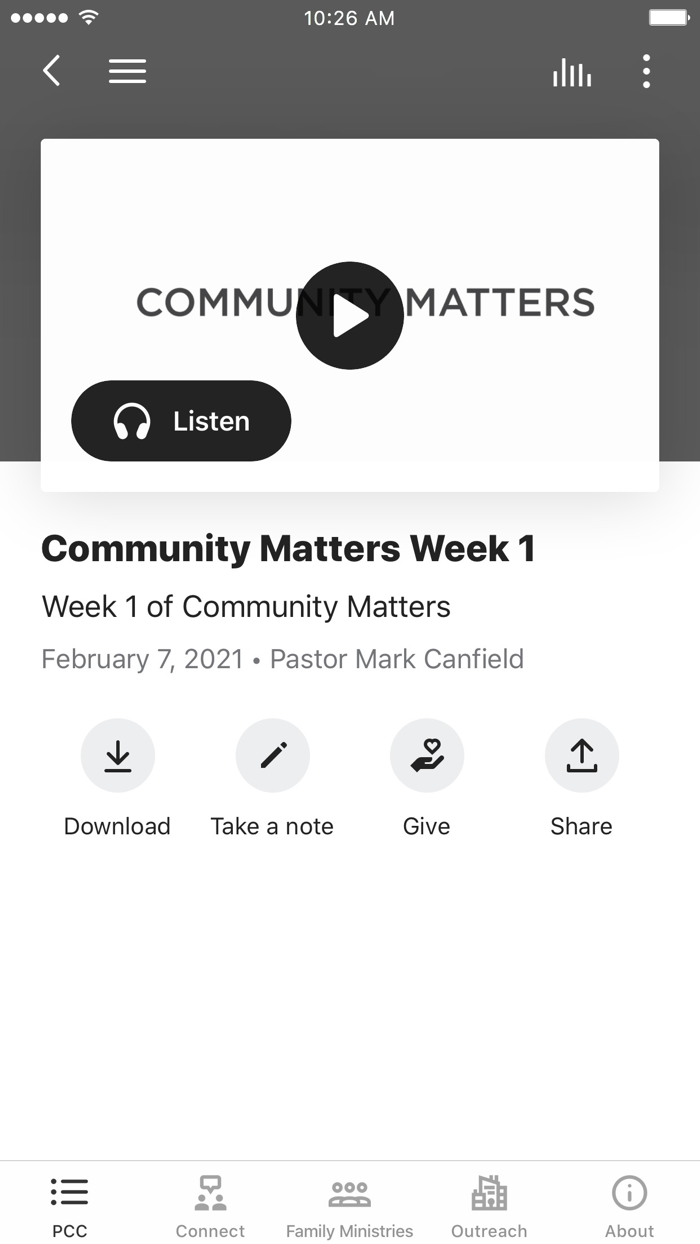The height and width of the screenshot is (1244, 700).
Task: Share Community Matters Week 1
Action: coord(581,779)
